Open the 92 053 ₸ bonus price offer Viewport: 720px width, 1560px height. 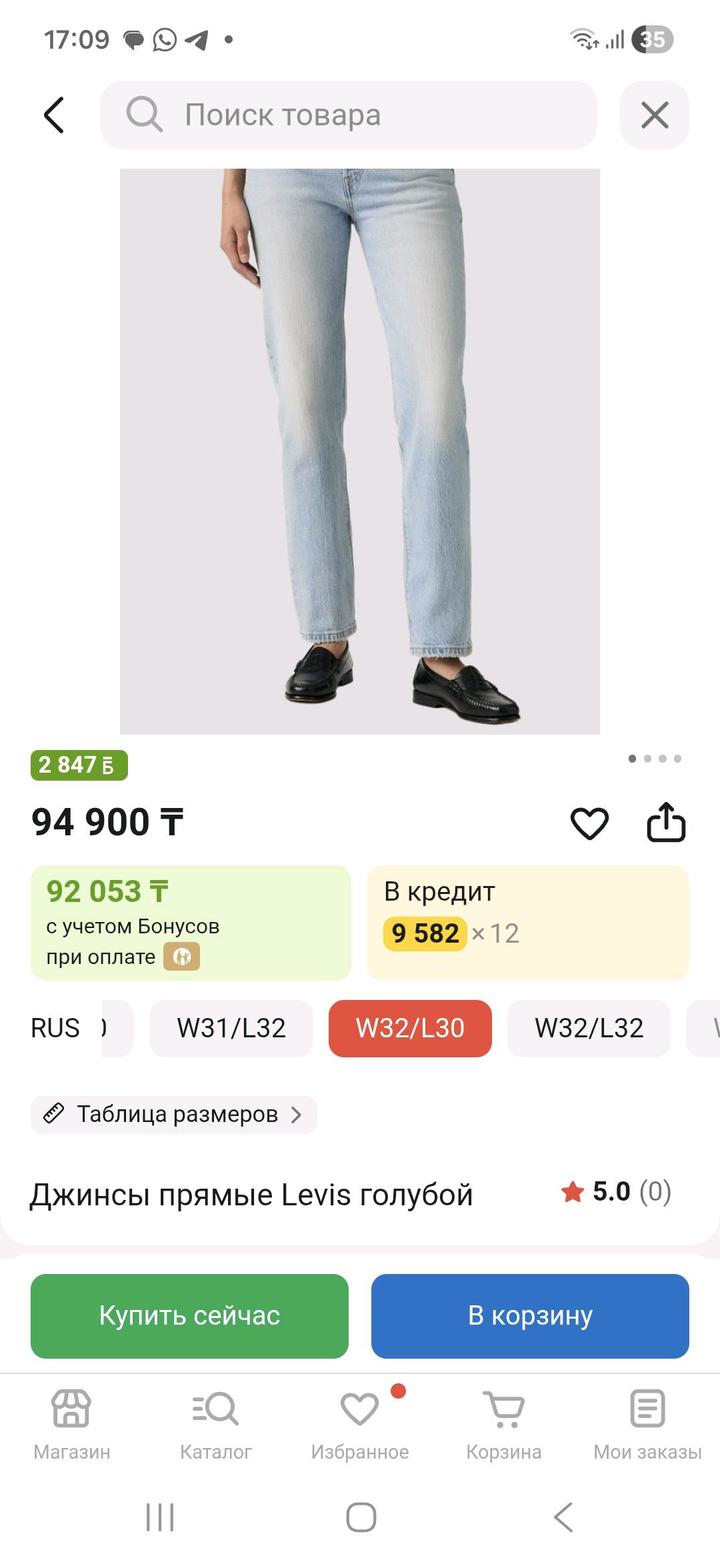point(191,923)
